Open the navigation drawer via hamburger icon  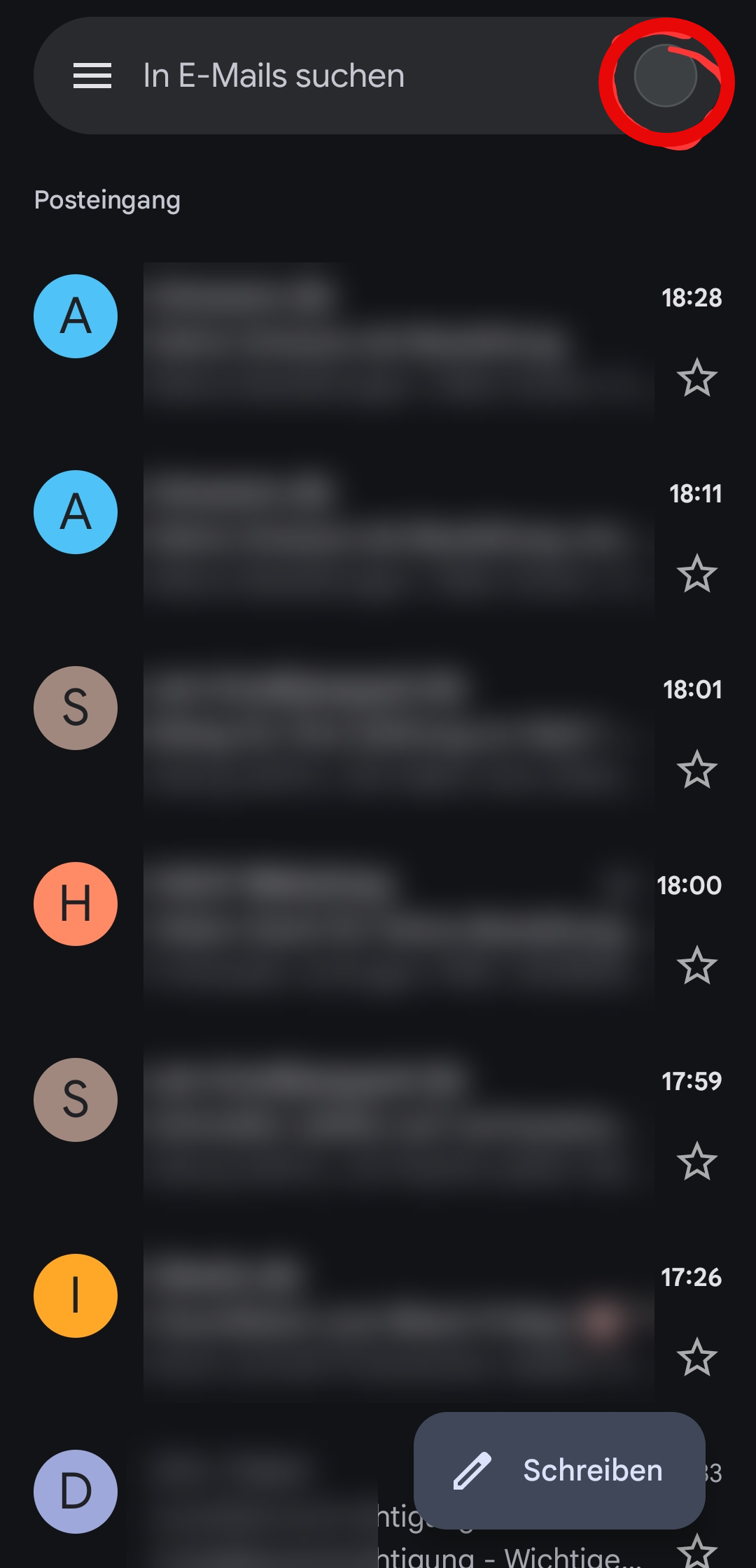[x=91, y=76]
